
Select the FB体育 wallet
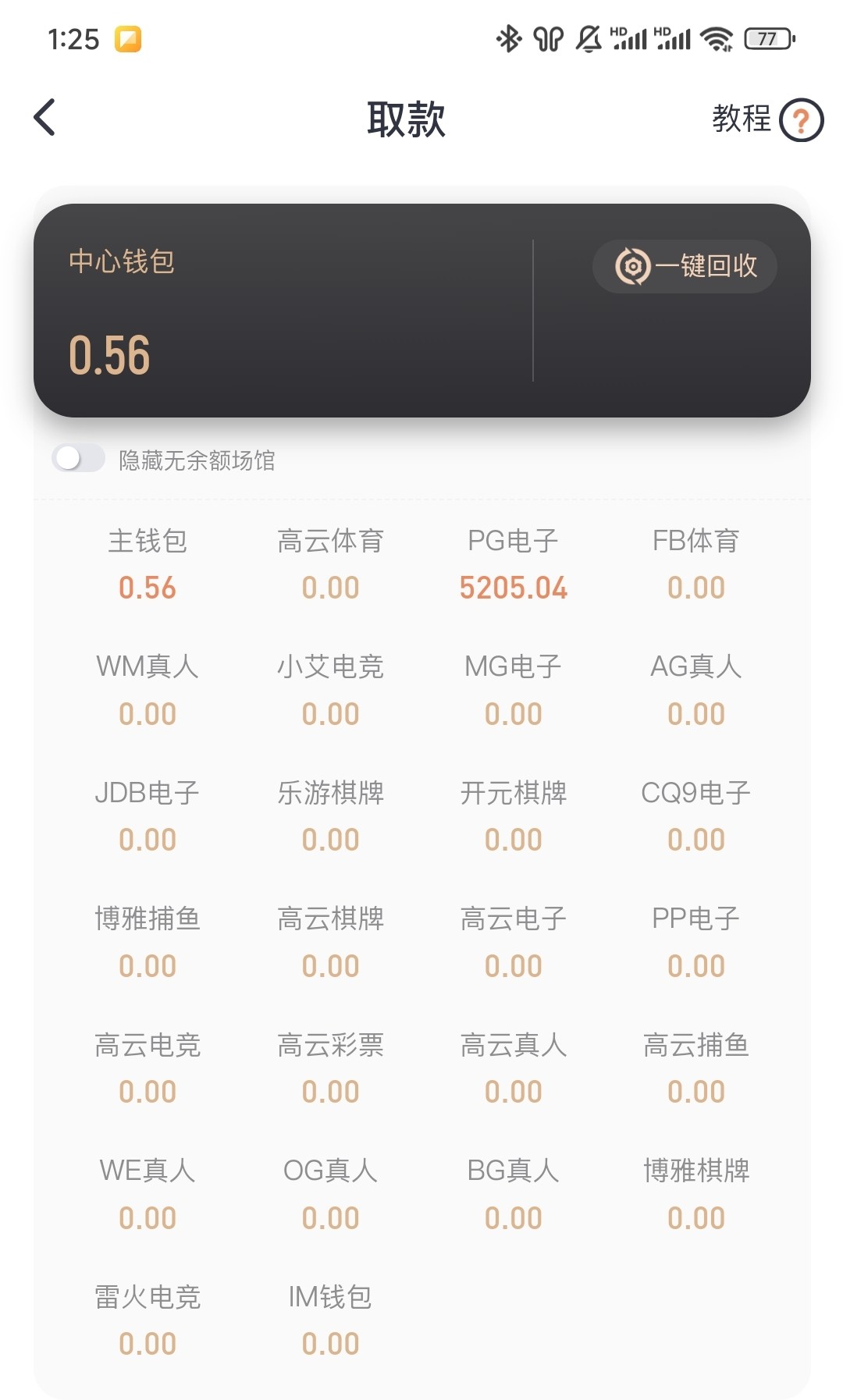[x=695, y=565]
